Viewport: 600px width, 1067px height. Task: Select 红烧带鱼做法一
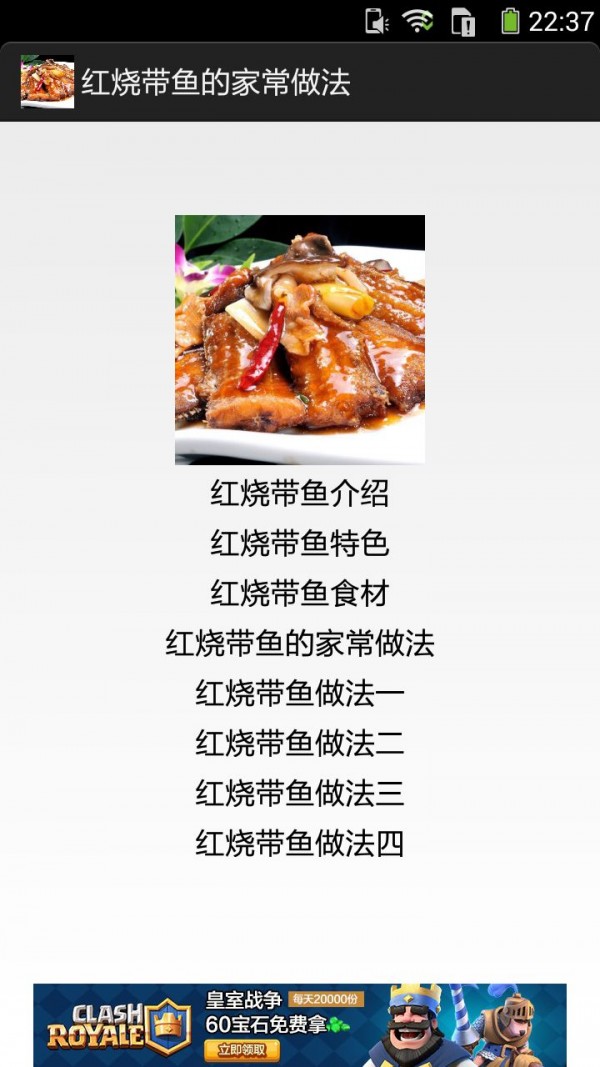(299, 693)
